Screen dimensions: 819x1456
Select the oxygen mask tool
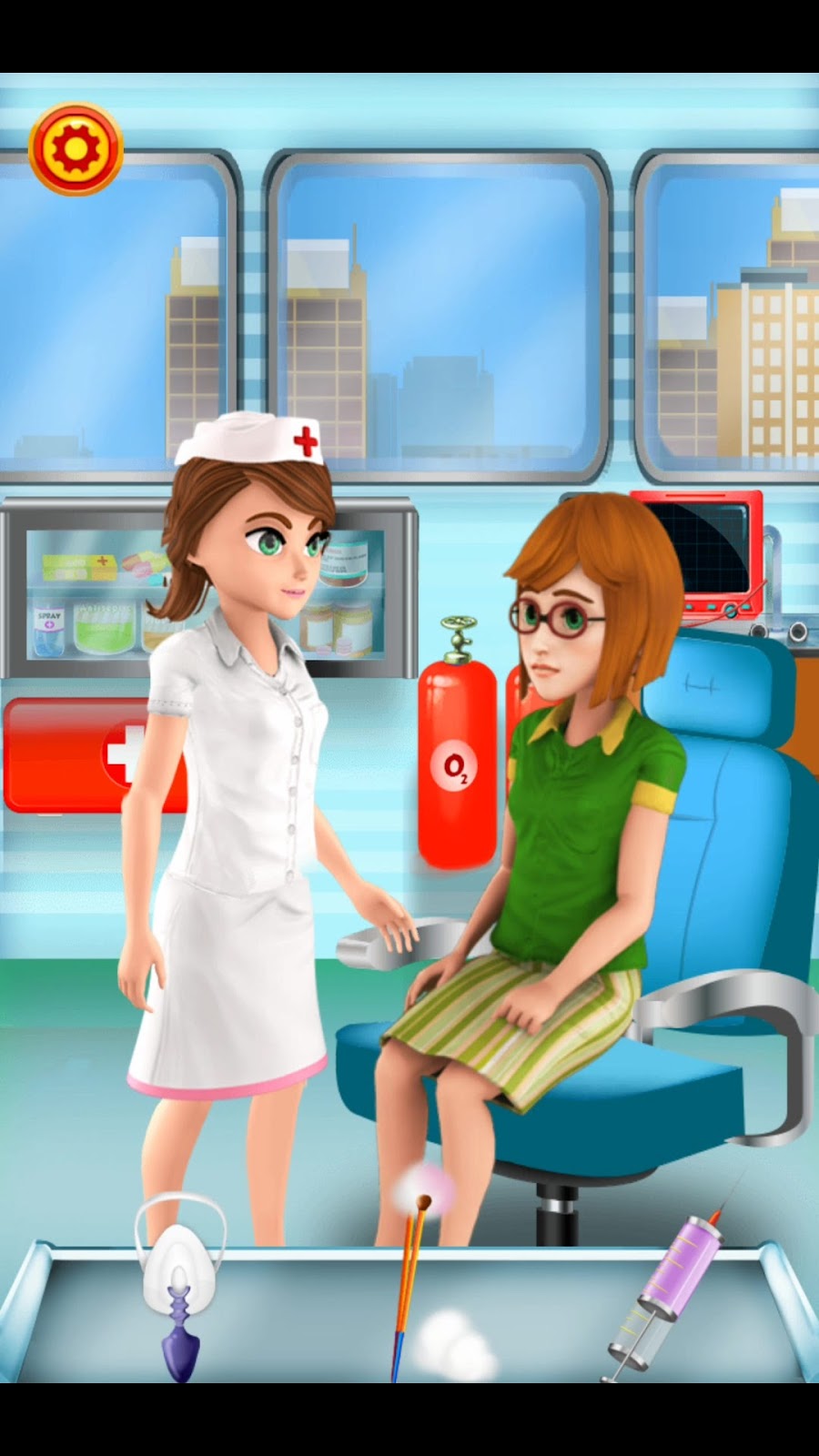pos(180,1281)
